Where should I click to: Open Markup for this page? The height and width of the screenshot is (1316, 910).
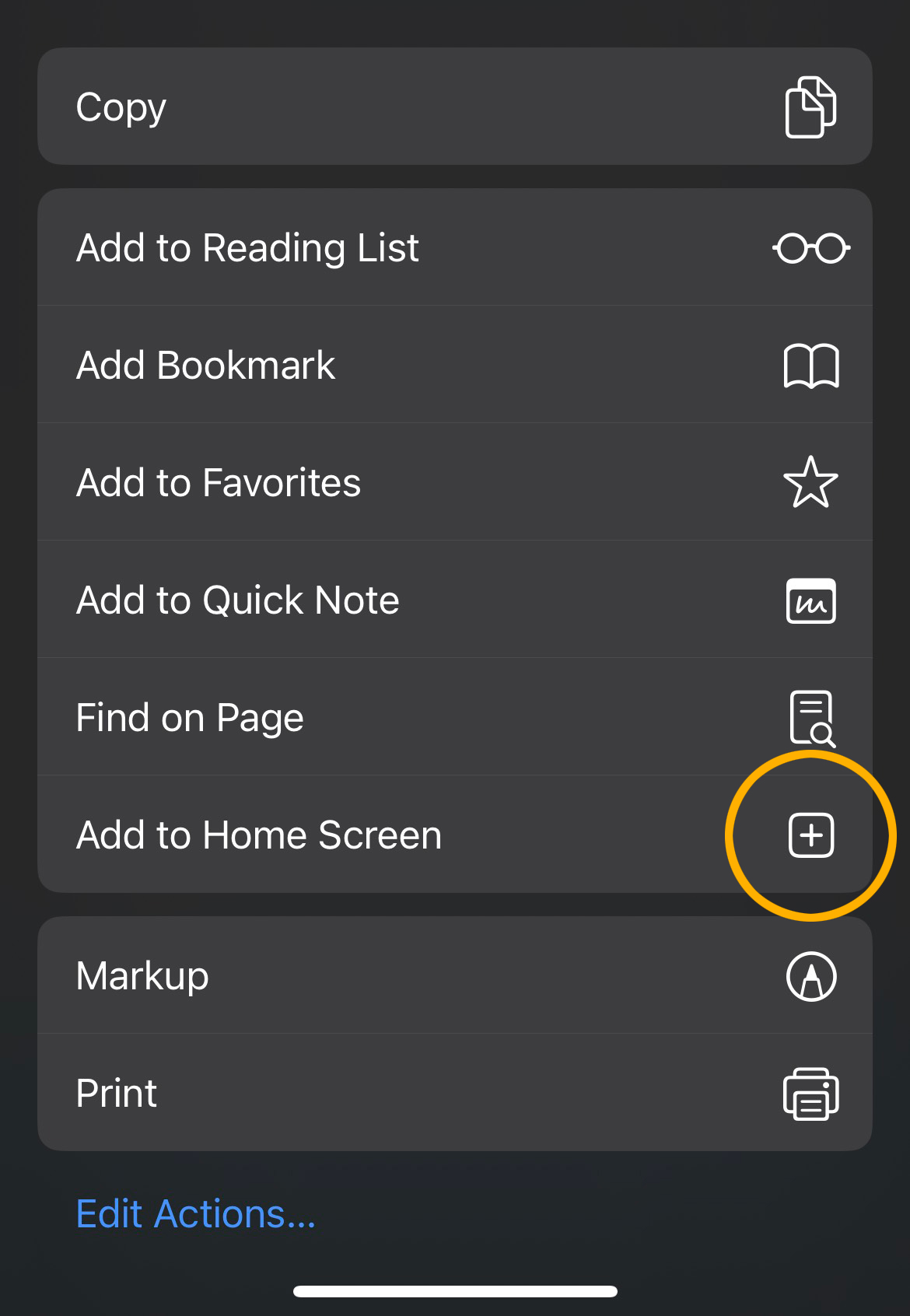point(454,976)
